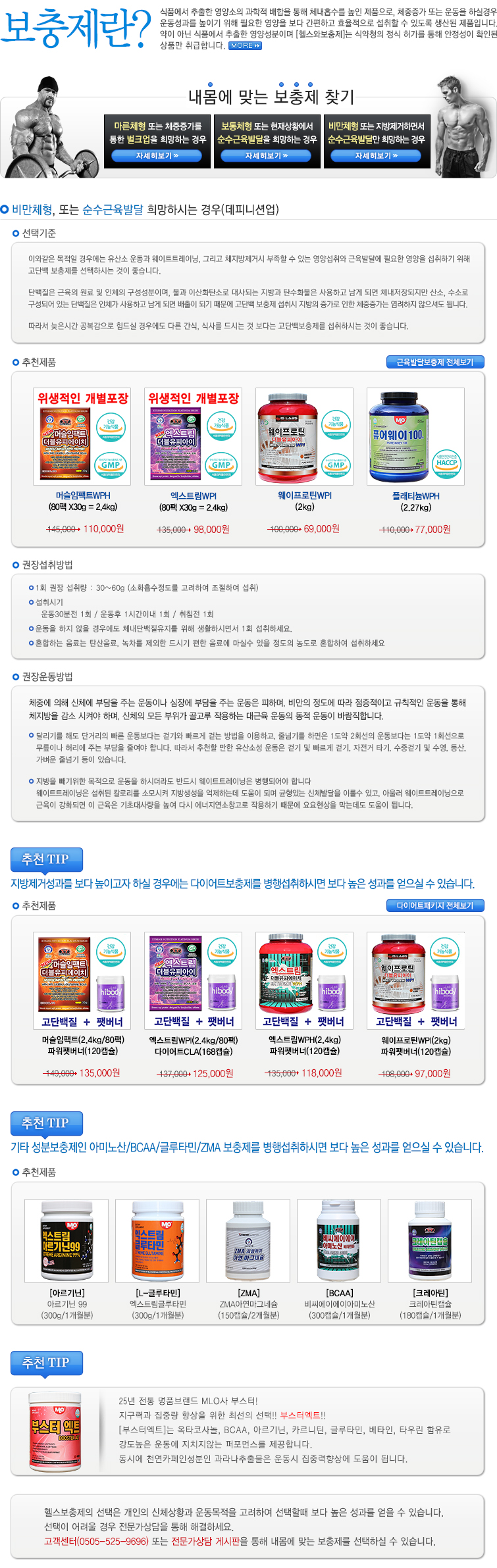Open the 플래티늄WPH product

coord(415,437)
